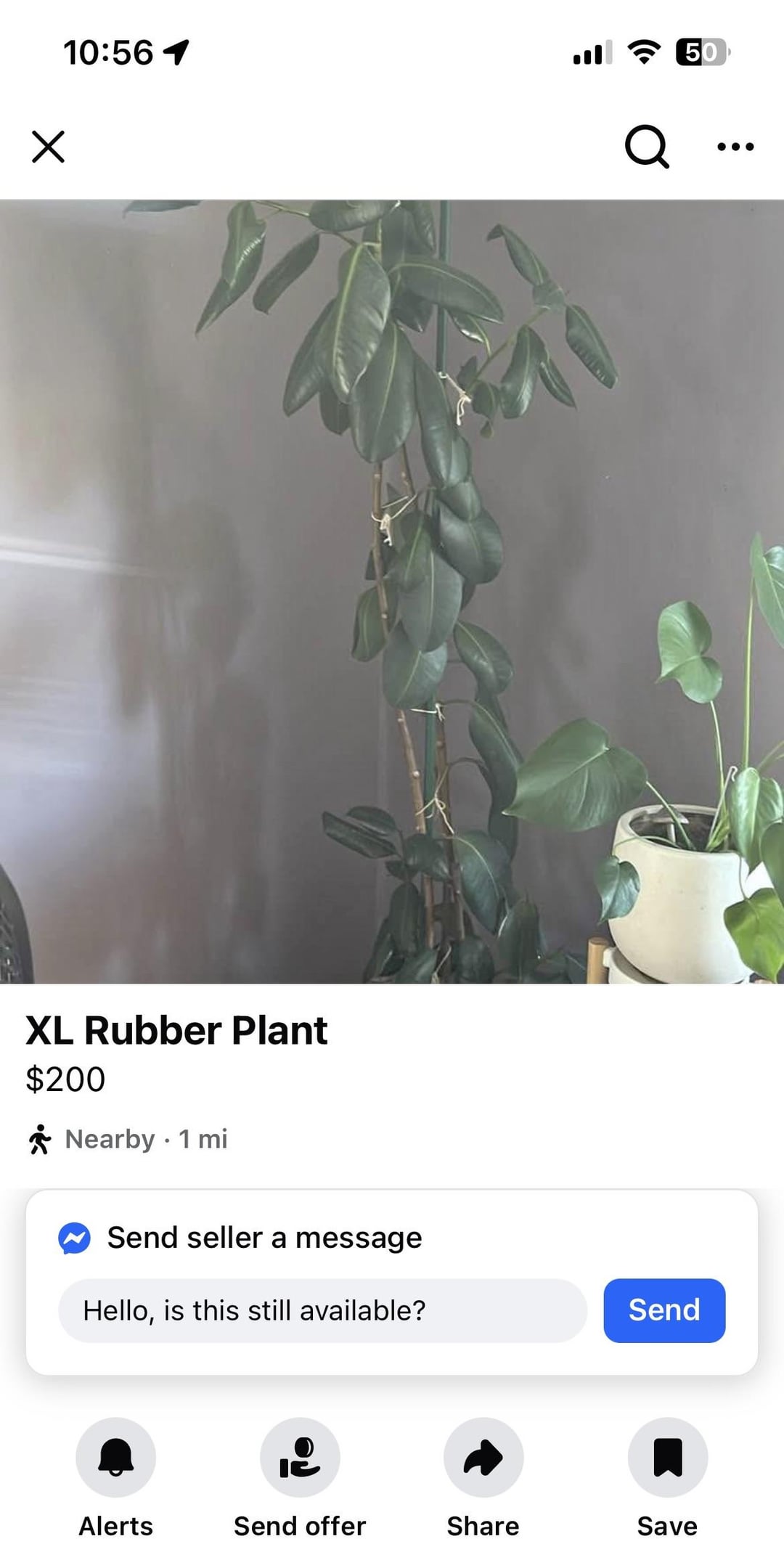The width and height of the screenshot is (784, 1568).
Task: Send the message to the seller
Action: pyautogui.click(x=664, y=1310)
